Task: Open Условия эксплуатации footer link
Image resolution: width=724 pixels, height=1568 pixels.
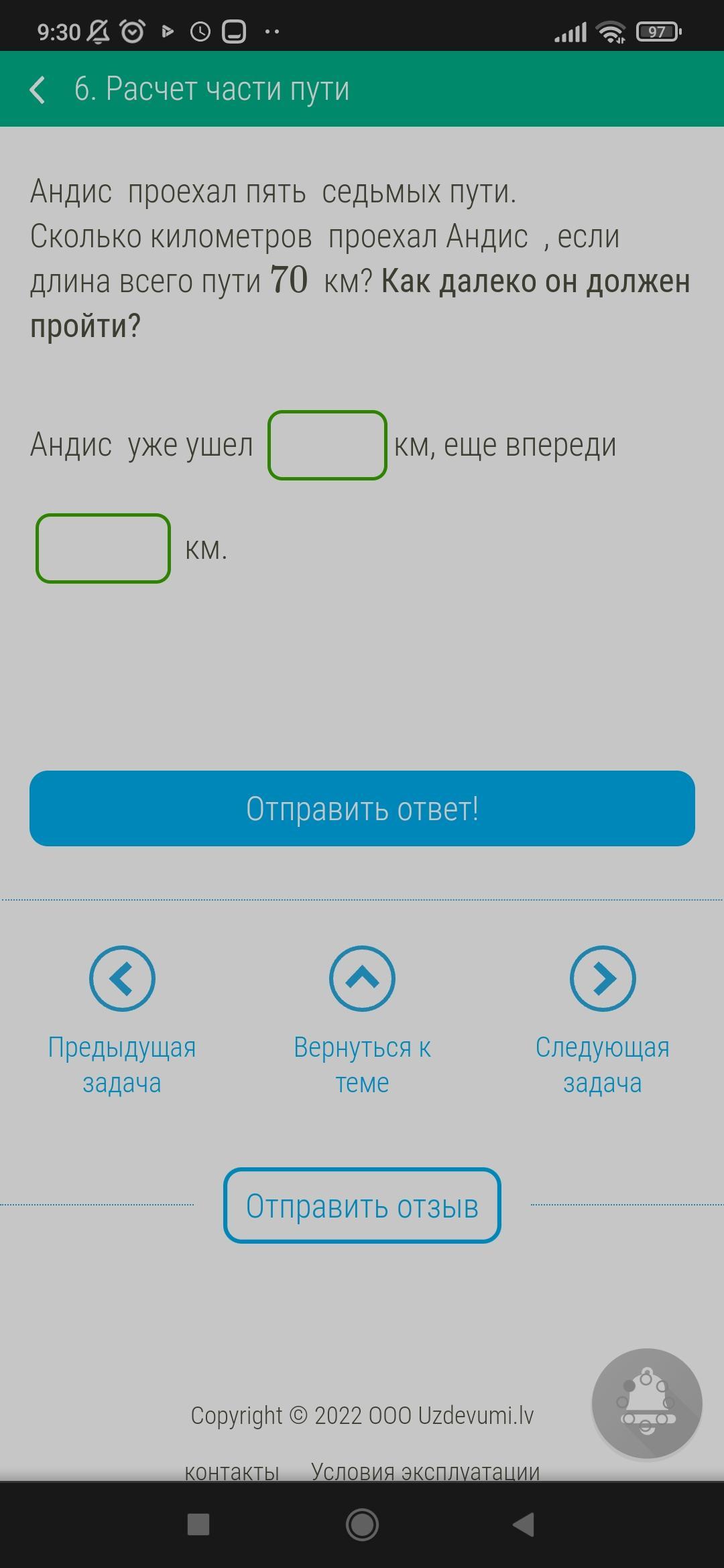Action: click(425, 1472)
